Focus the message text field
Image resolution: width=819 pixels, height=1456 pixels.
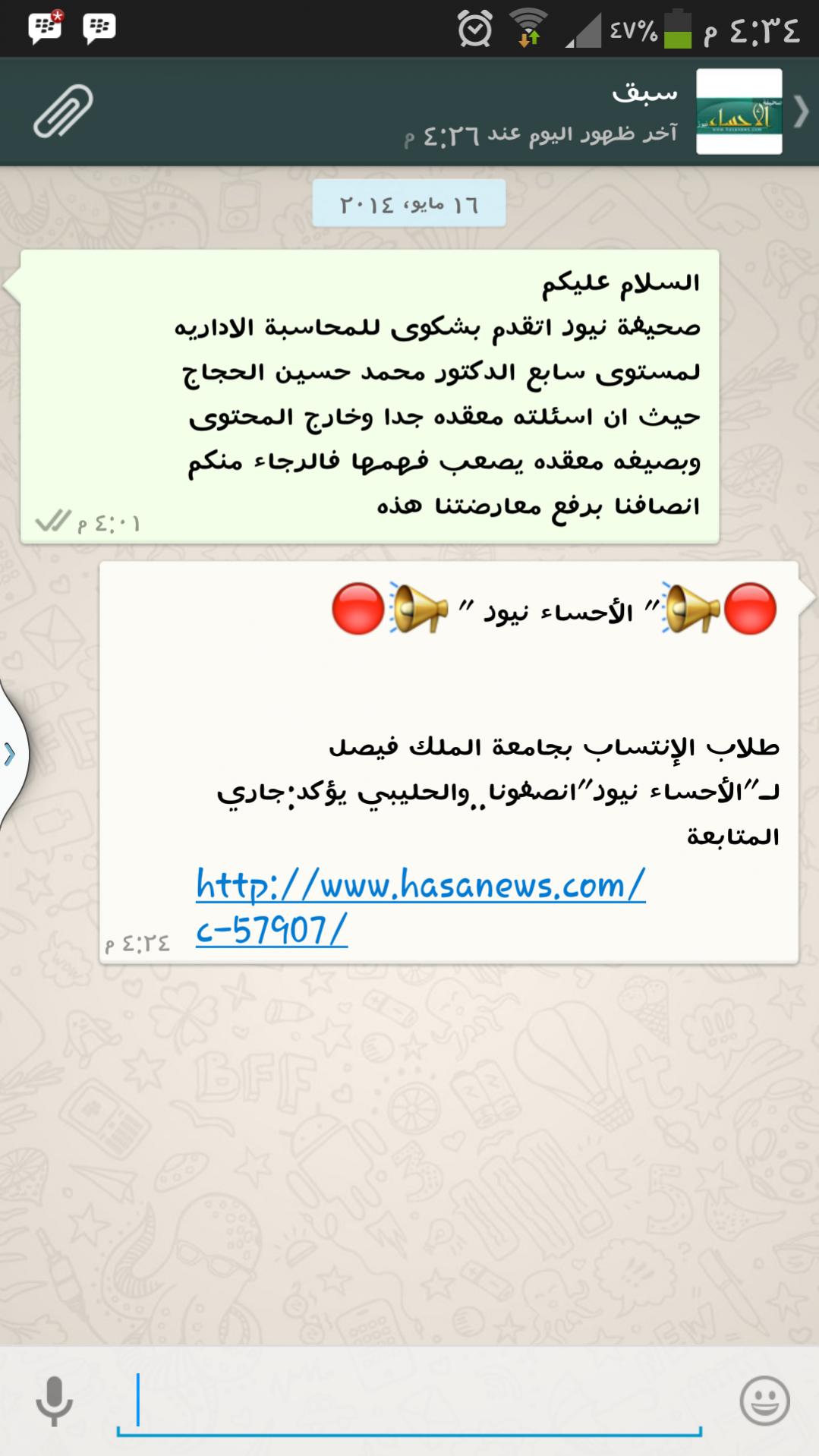(x=408, y=1403)
